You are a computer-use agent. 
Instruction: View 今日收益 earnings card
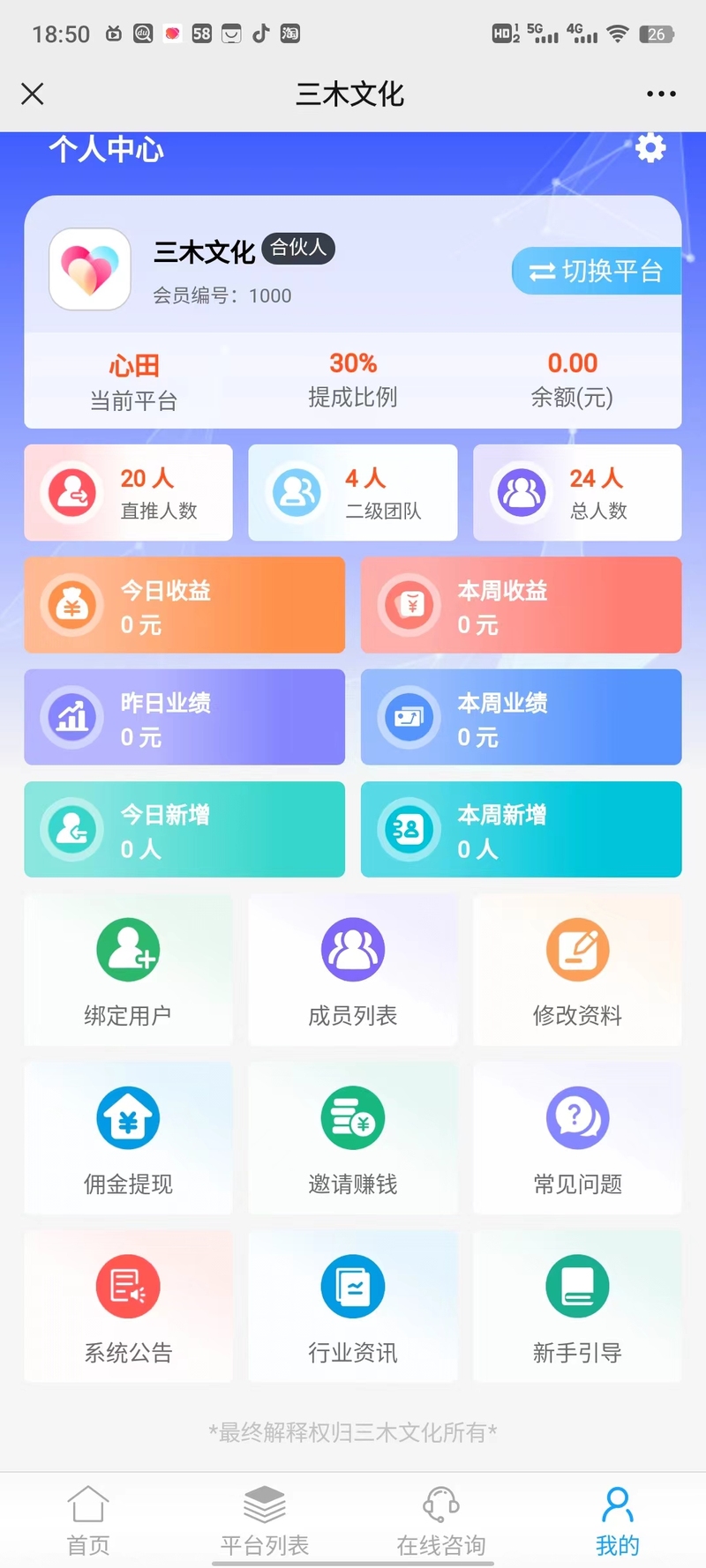(184, 605)
